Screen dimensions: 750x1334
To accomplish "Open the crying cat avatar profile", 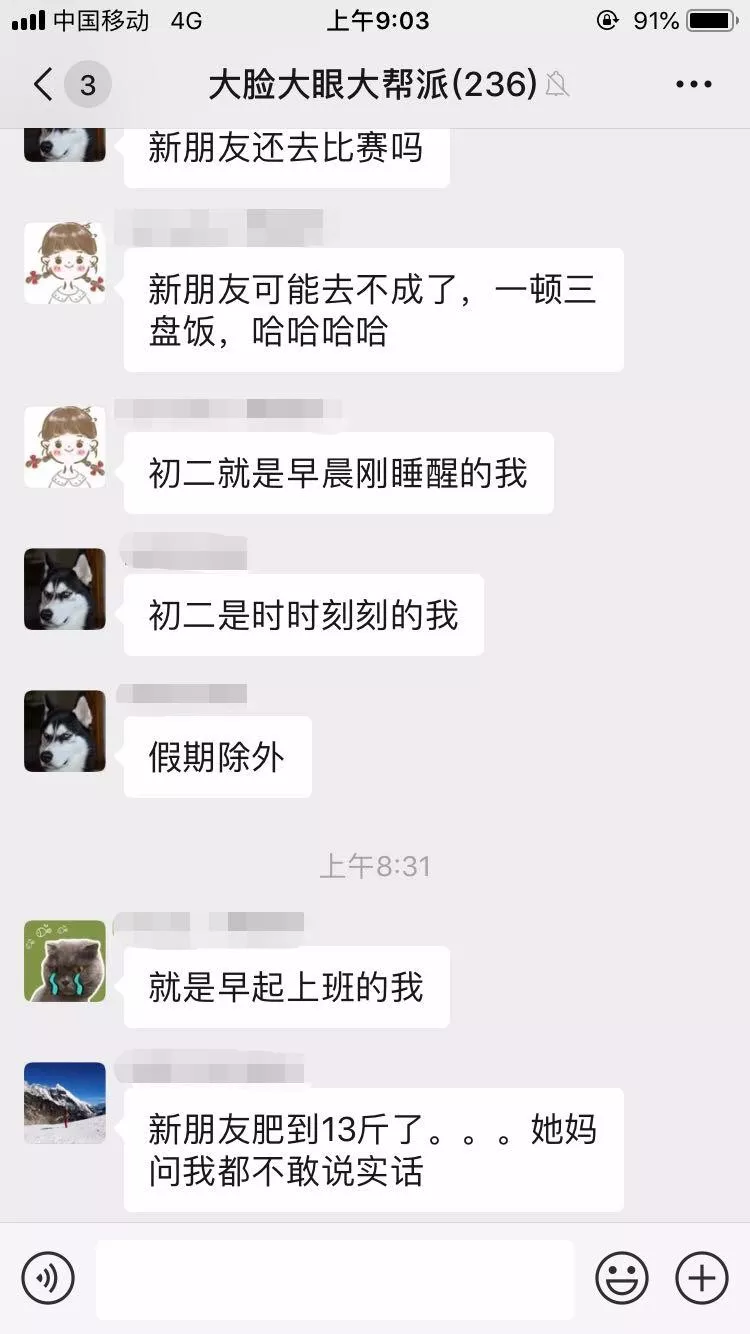I will click(64, 961).
